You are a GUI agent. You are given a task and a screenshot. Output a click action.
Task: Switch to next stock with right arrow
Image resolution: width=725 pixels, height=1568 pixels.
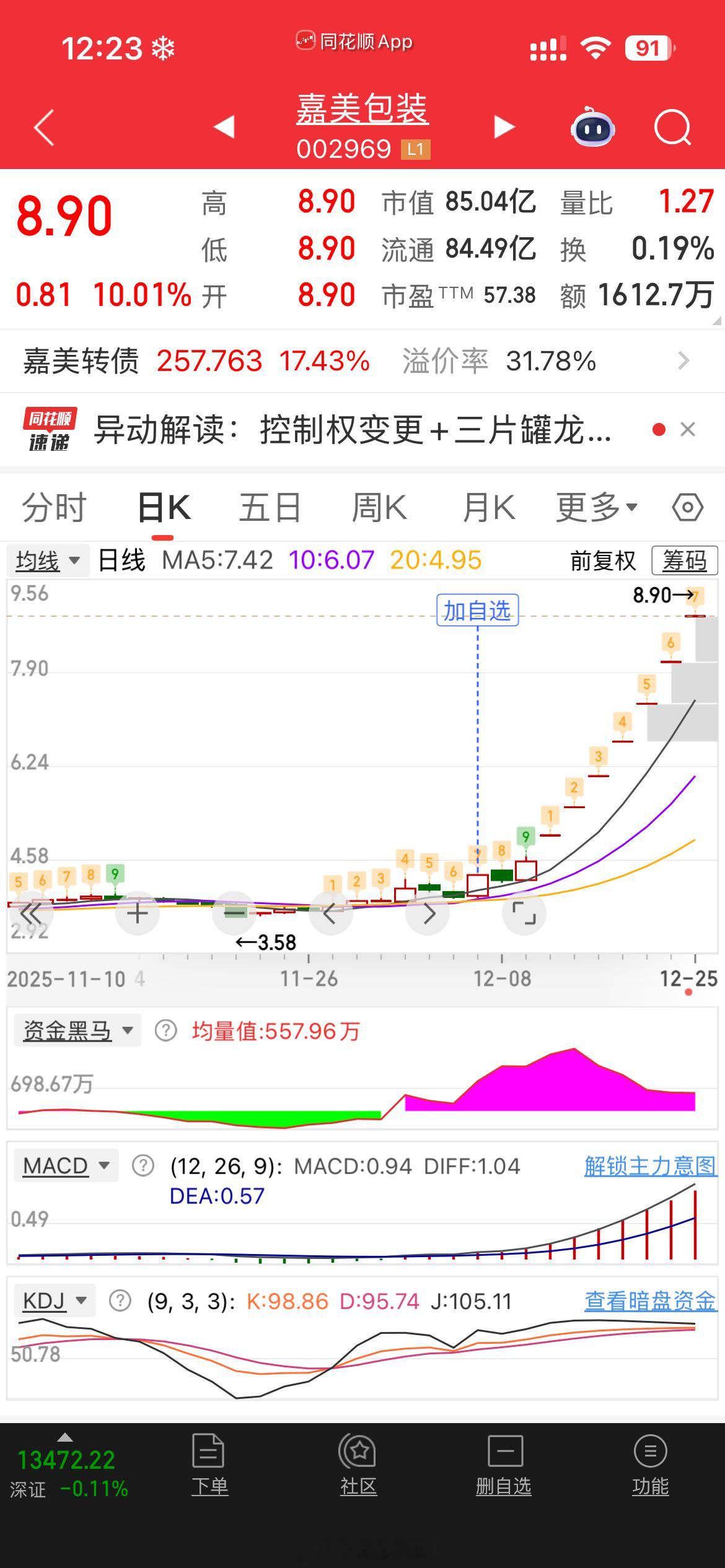(504, 126)
